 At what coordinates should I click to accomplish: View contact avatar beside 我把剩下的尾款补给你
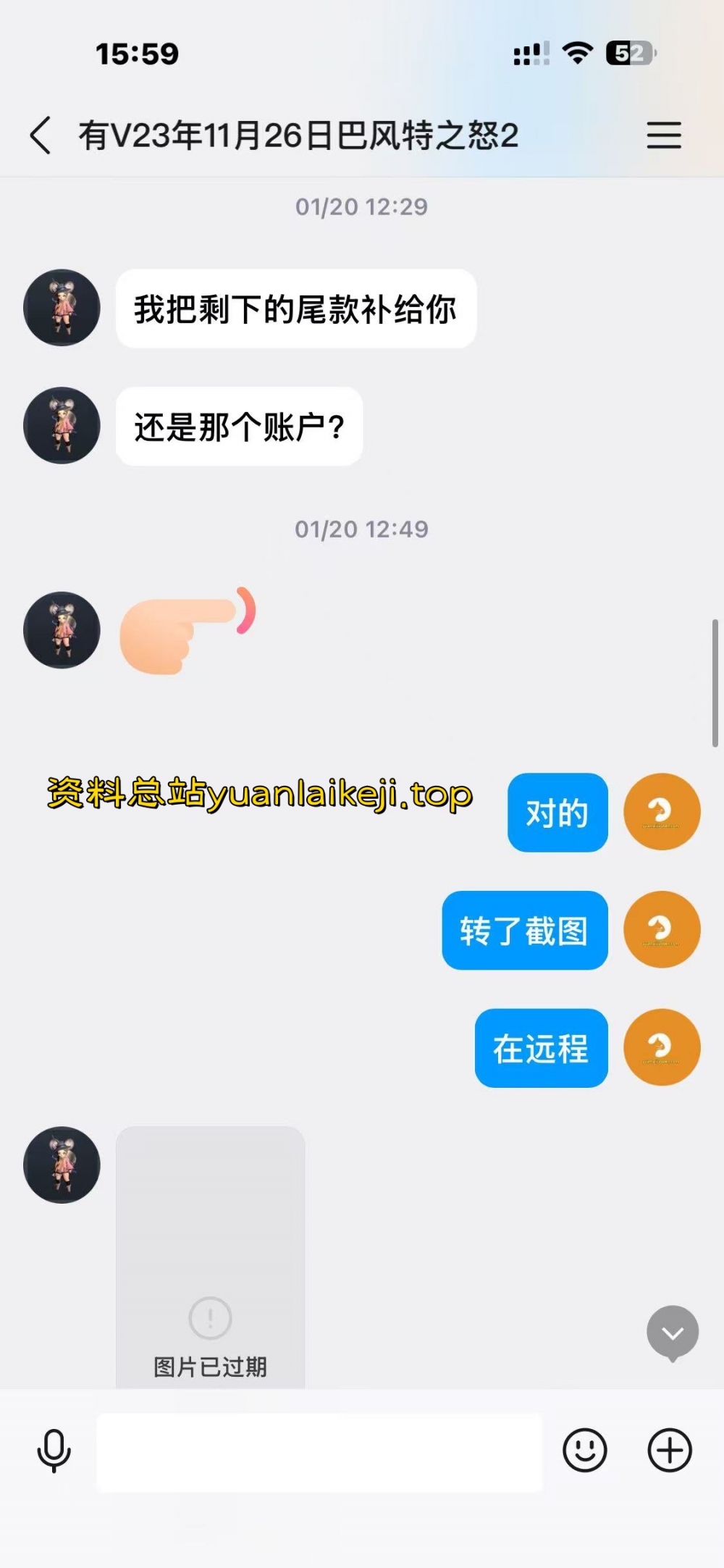coord(62,308)
